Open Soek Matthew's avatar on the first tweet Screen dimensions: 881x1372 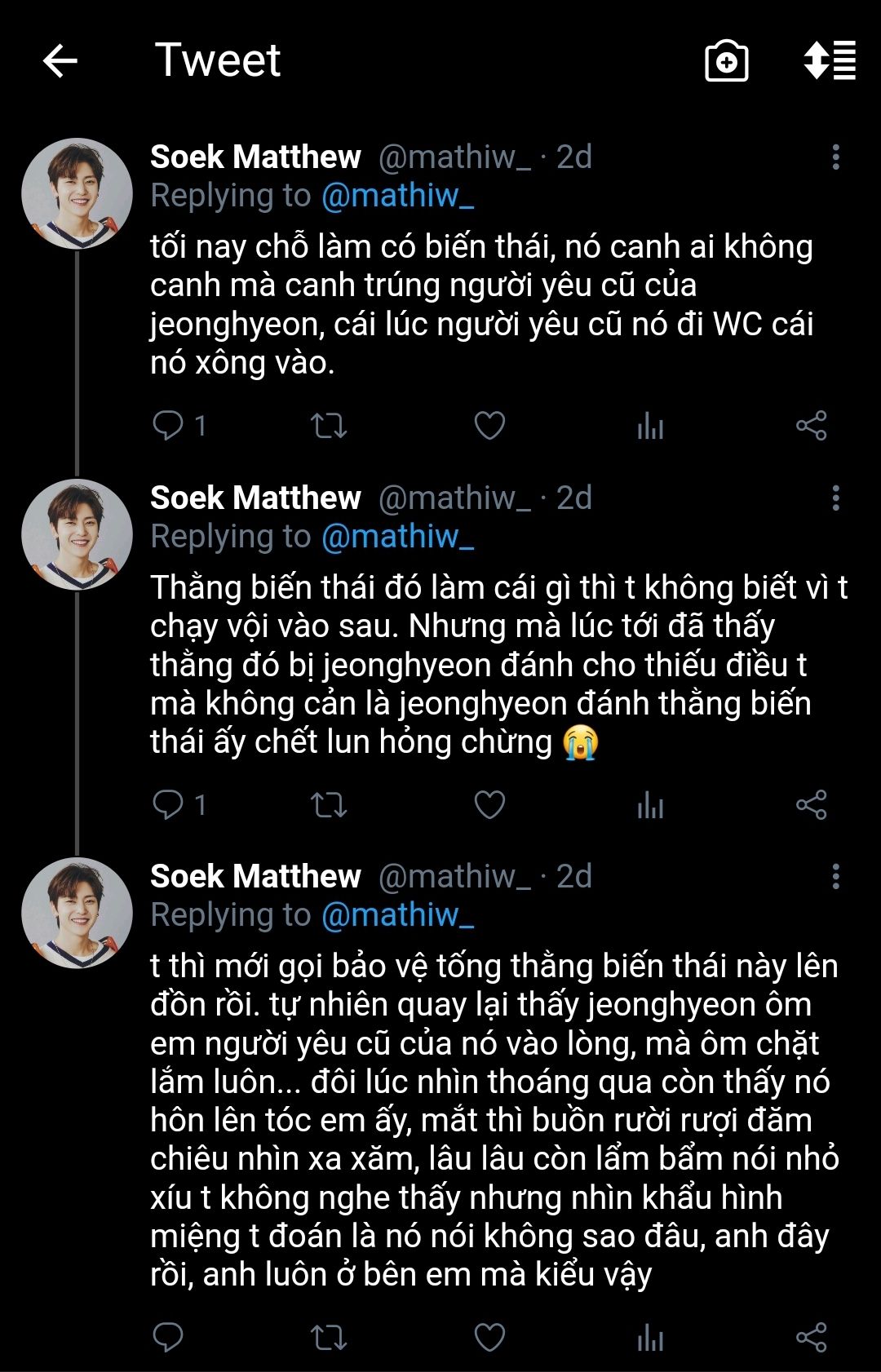tap(77, 193)
